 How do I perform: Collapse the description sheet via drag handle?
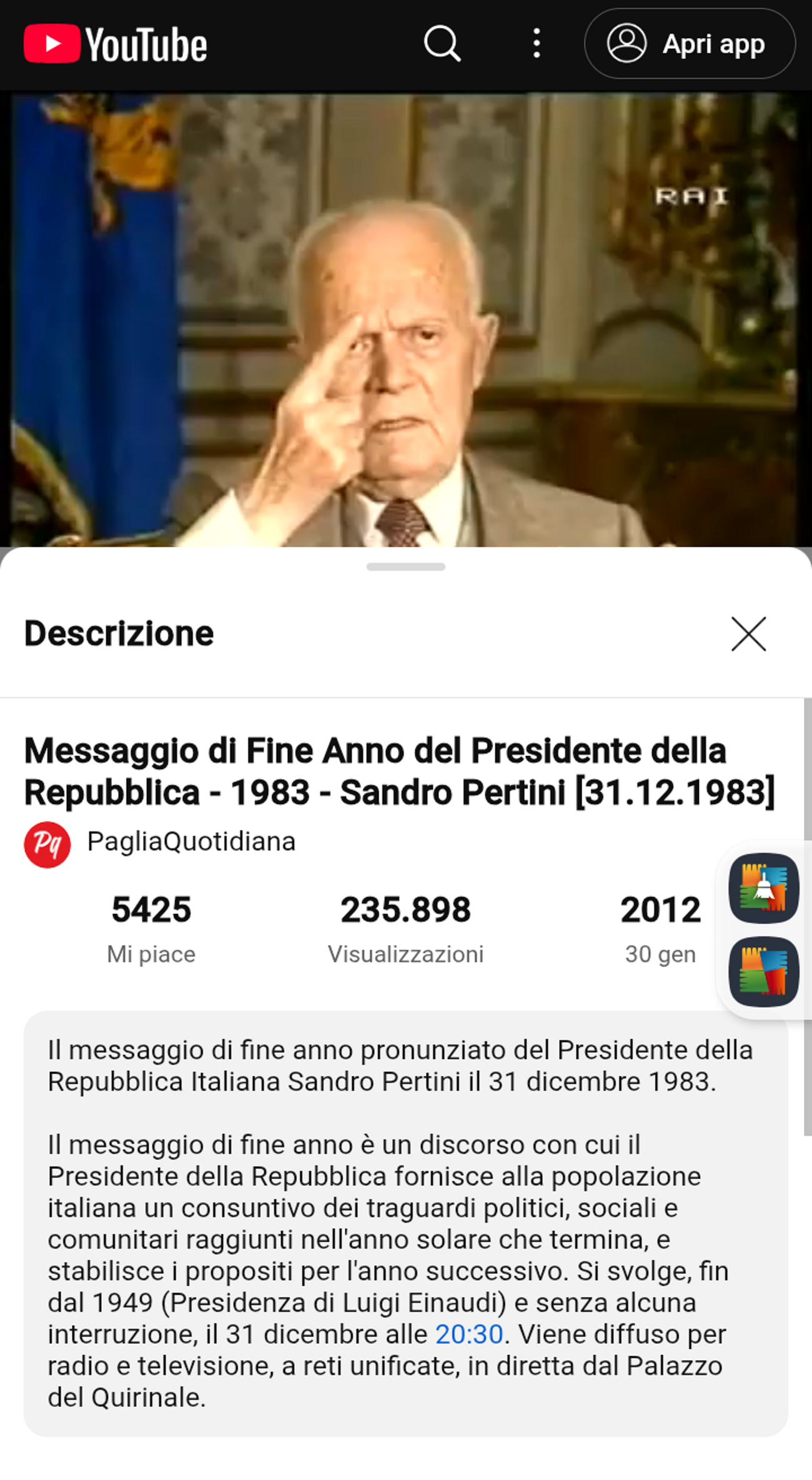[406, 566]
